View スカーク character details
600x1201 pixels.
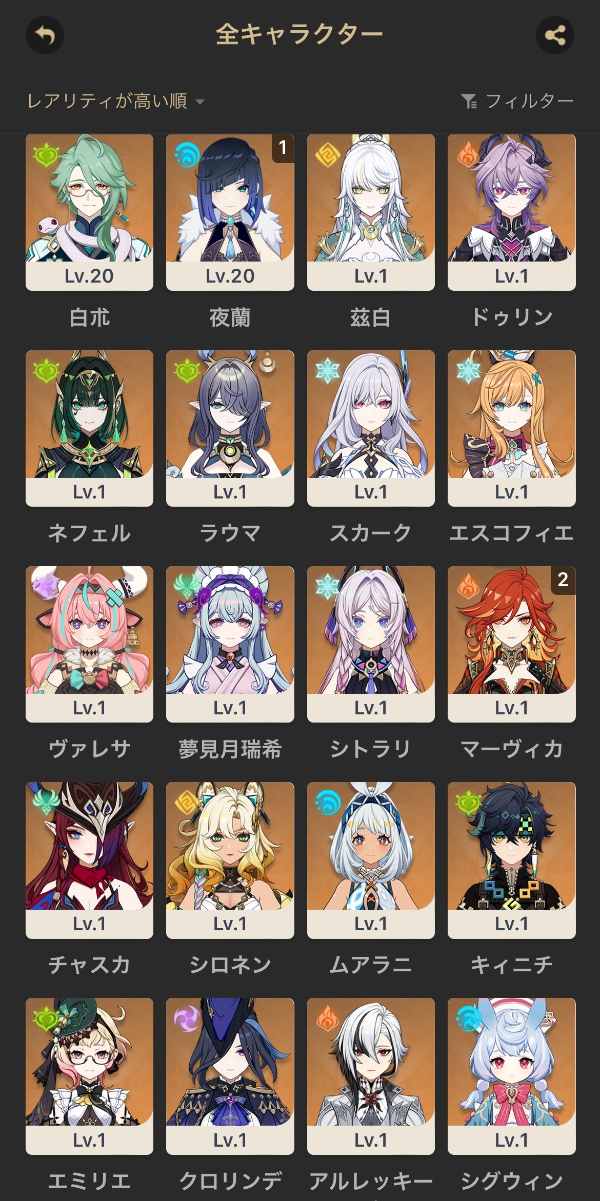pos(371,428)
